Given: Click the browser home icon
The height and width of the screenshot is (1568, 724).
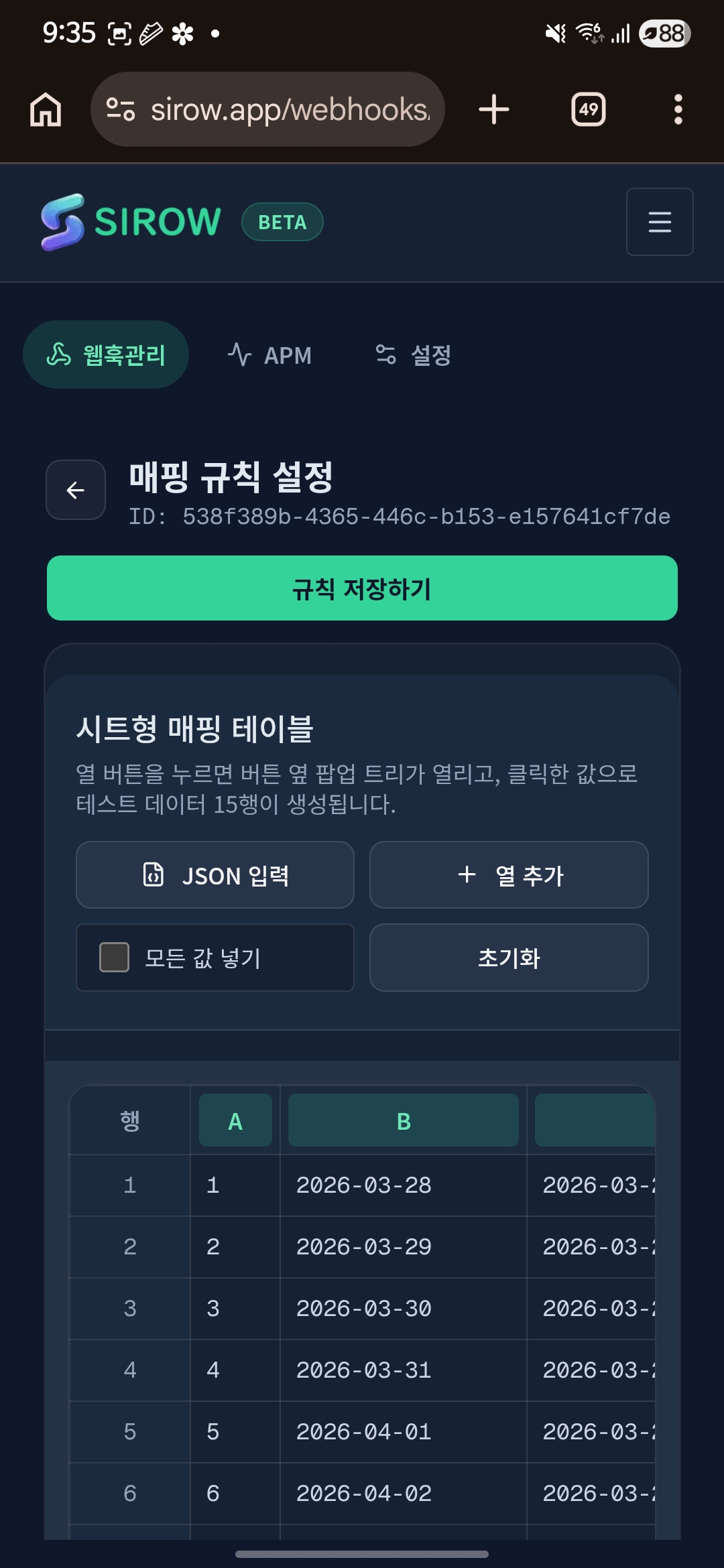Looking at the screenshot, I should (x=46, y=109).
